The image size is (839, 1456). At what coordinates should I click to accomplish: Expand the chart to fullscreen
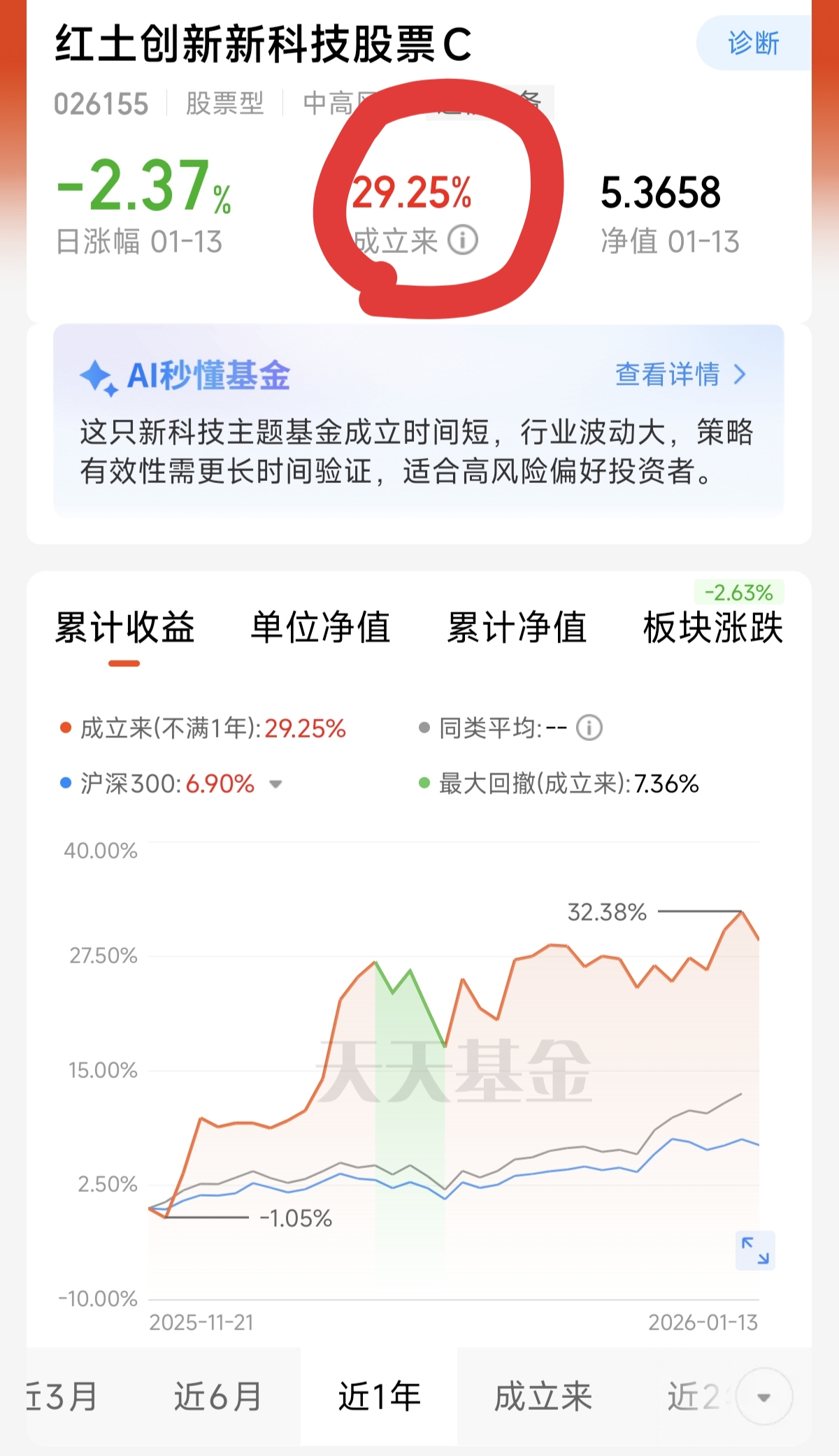tap(755, 1250)
